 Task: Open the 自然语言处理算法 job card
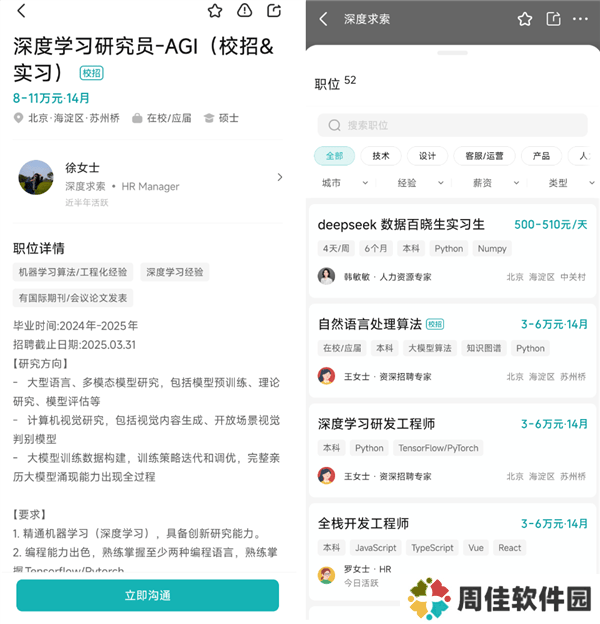452,347
